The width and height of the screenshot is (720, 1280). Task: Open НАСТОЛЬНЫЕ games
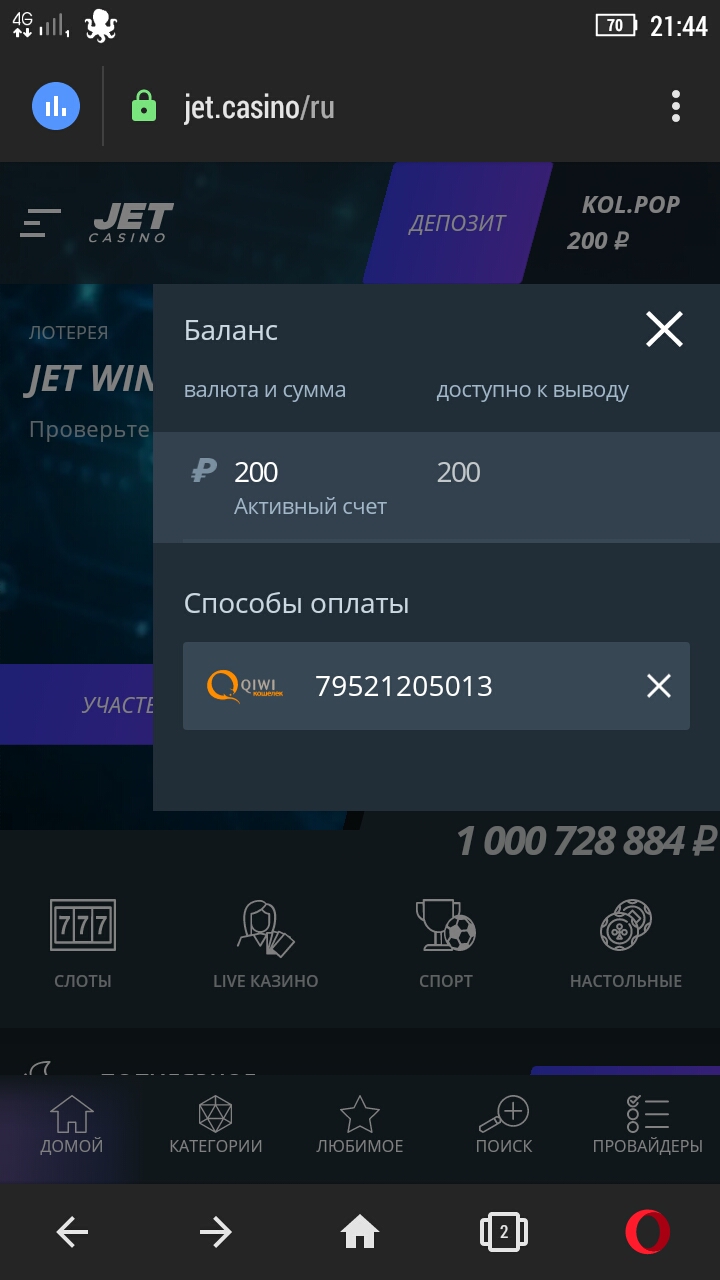point(626,943)
